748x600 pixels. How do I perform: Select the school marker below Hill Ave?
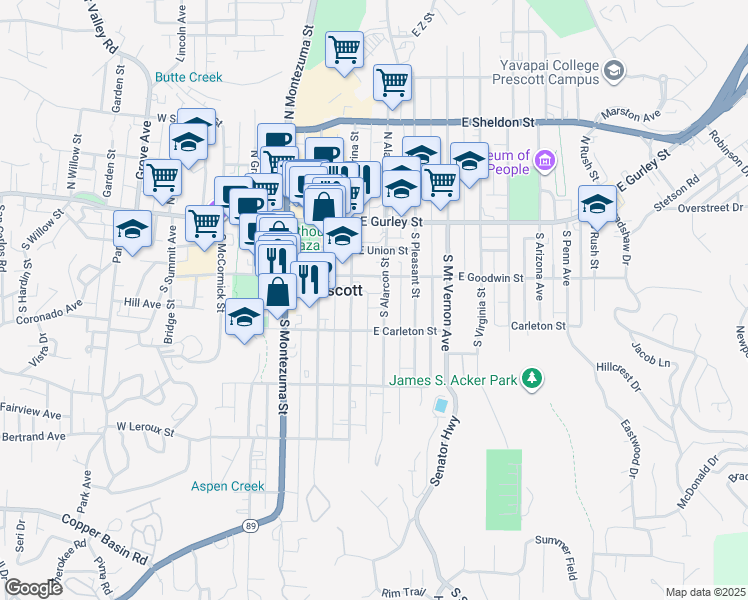click(242, 318)
